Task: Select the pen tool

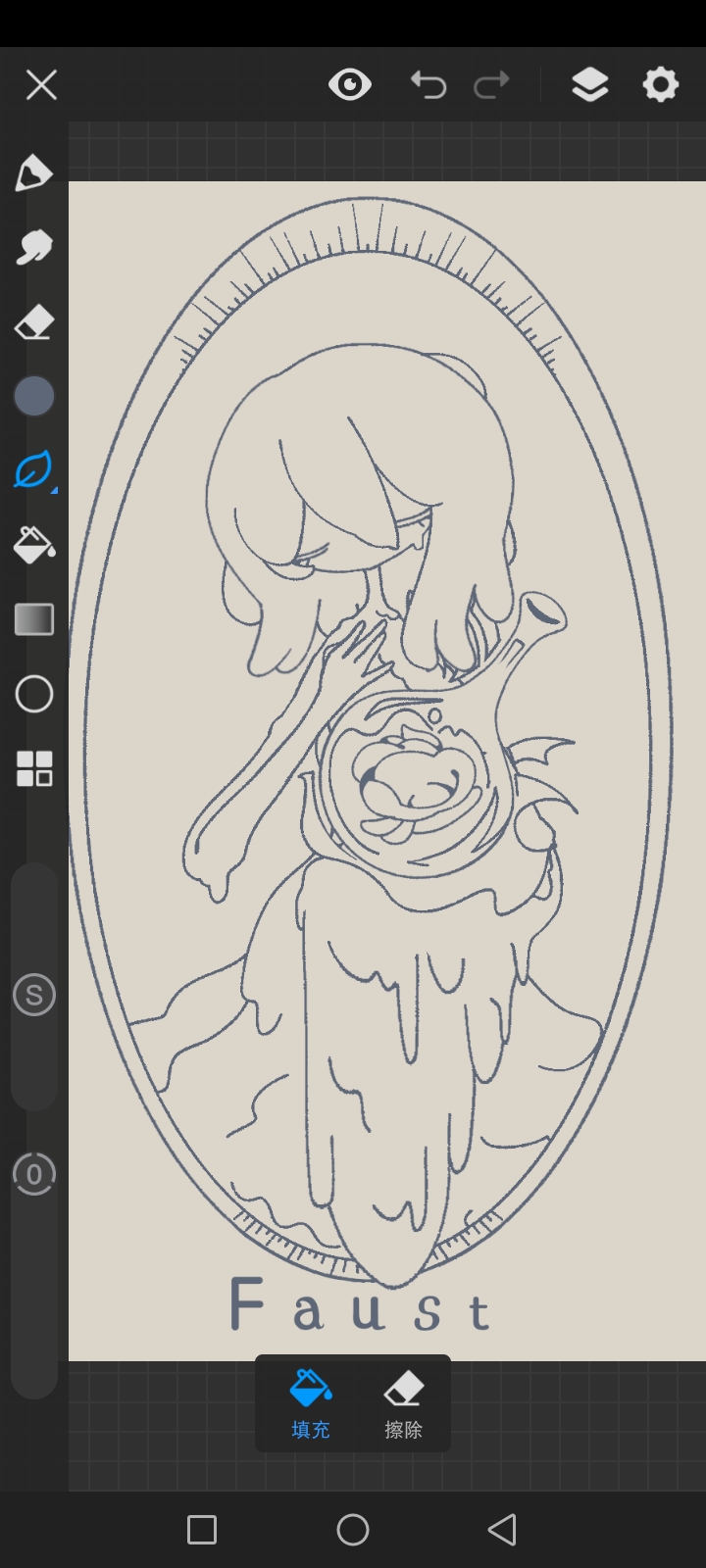Action: click(x=33, y=173)
